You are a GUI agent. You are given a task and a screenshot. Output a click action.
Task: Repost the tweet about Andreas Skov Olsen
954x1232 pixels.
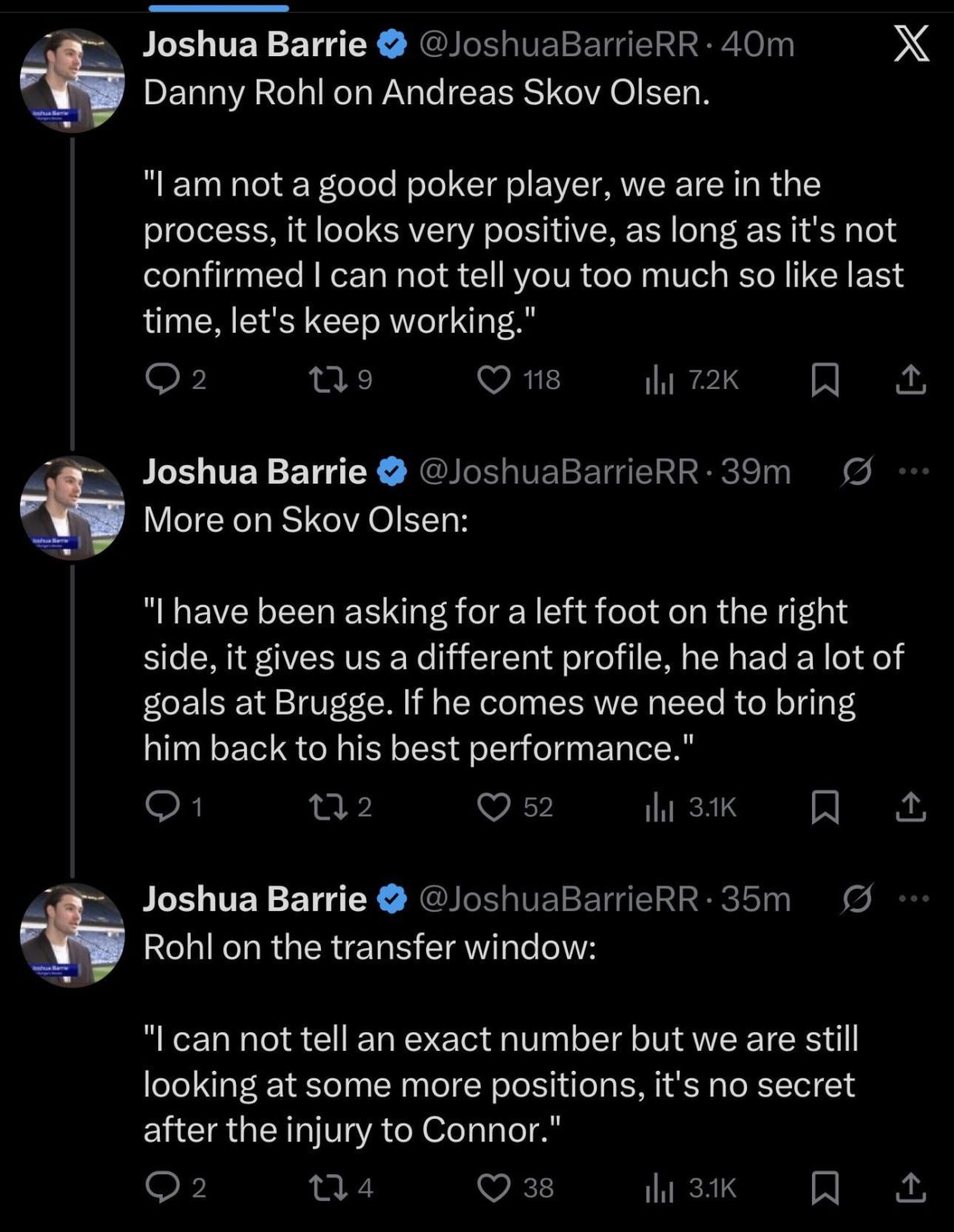tap(328, 379)
